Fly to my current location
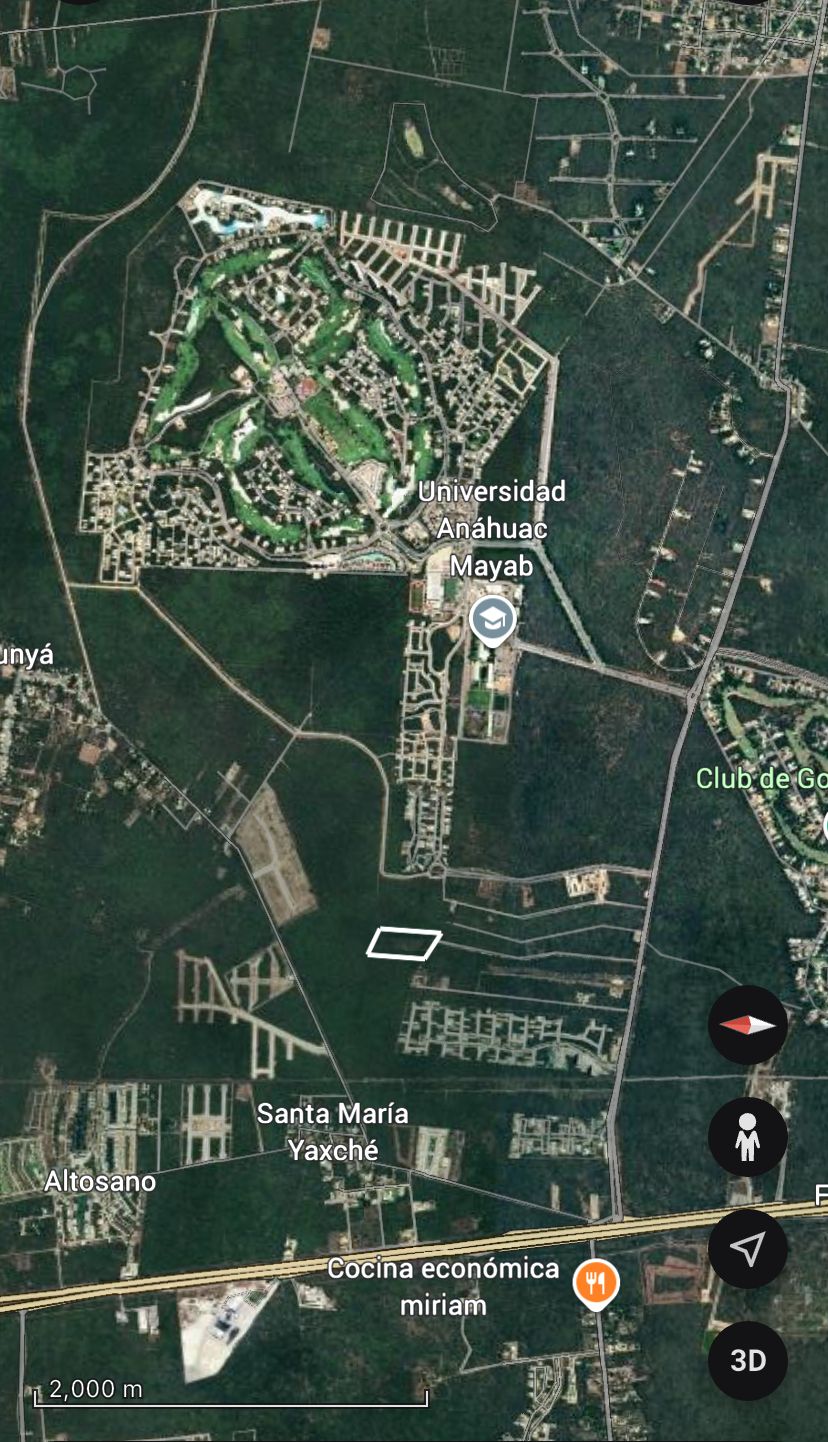This screenshot has width=828, height=1442. pyautogui.click(x=748, y=1249)
